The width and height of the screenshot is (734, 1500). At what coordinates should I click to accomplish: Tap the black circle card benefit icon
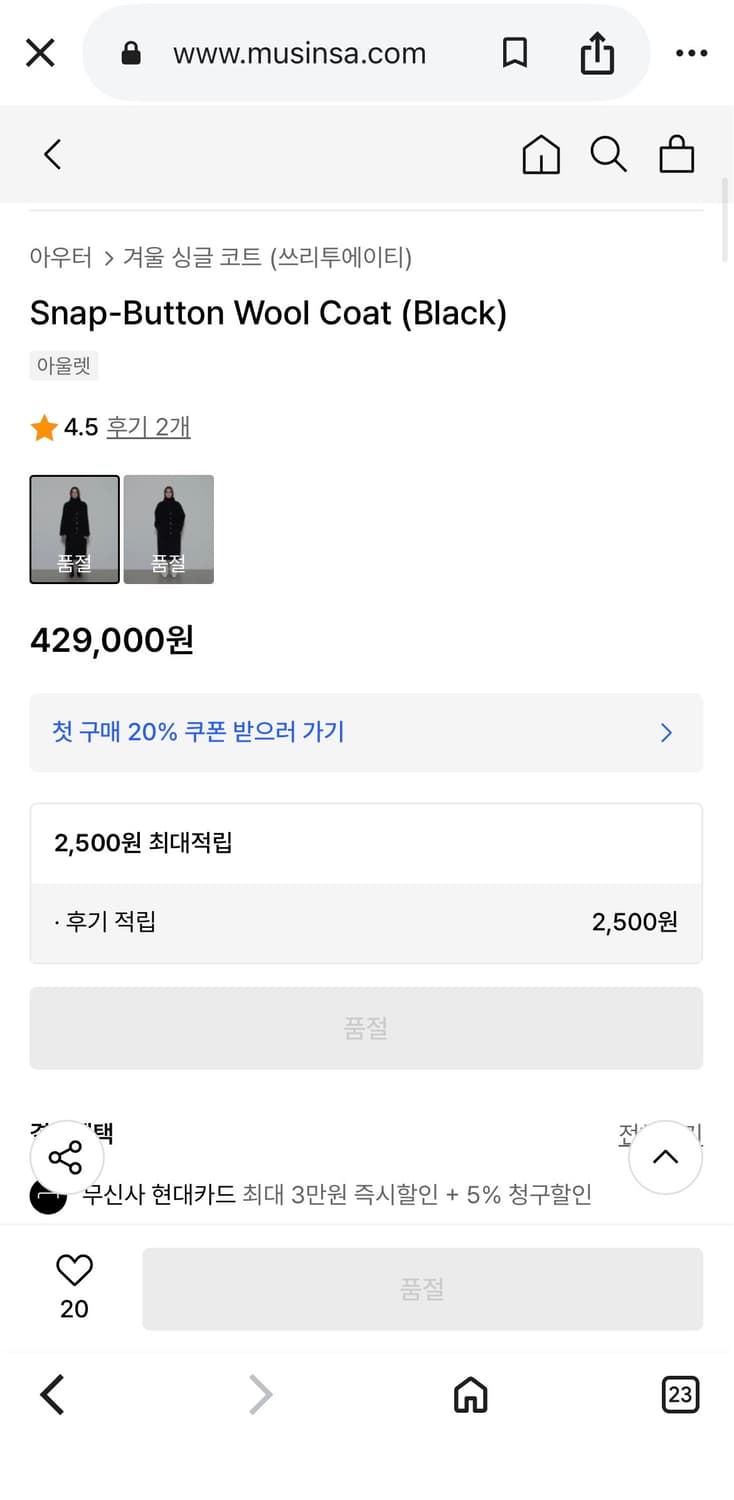[47, 1194]
